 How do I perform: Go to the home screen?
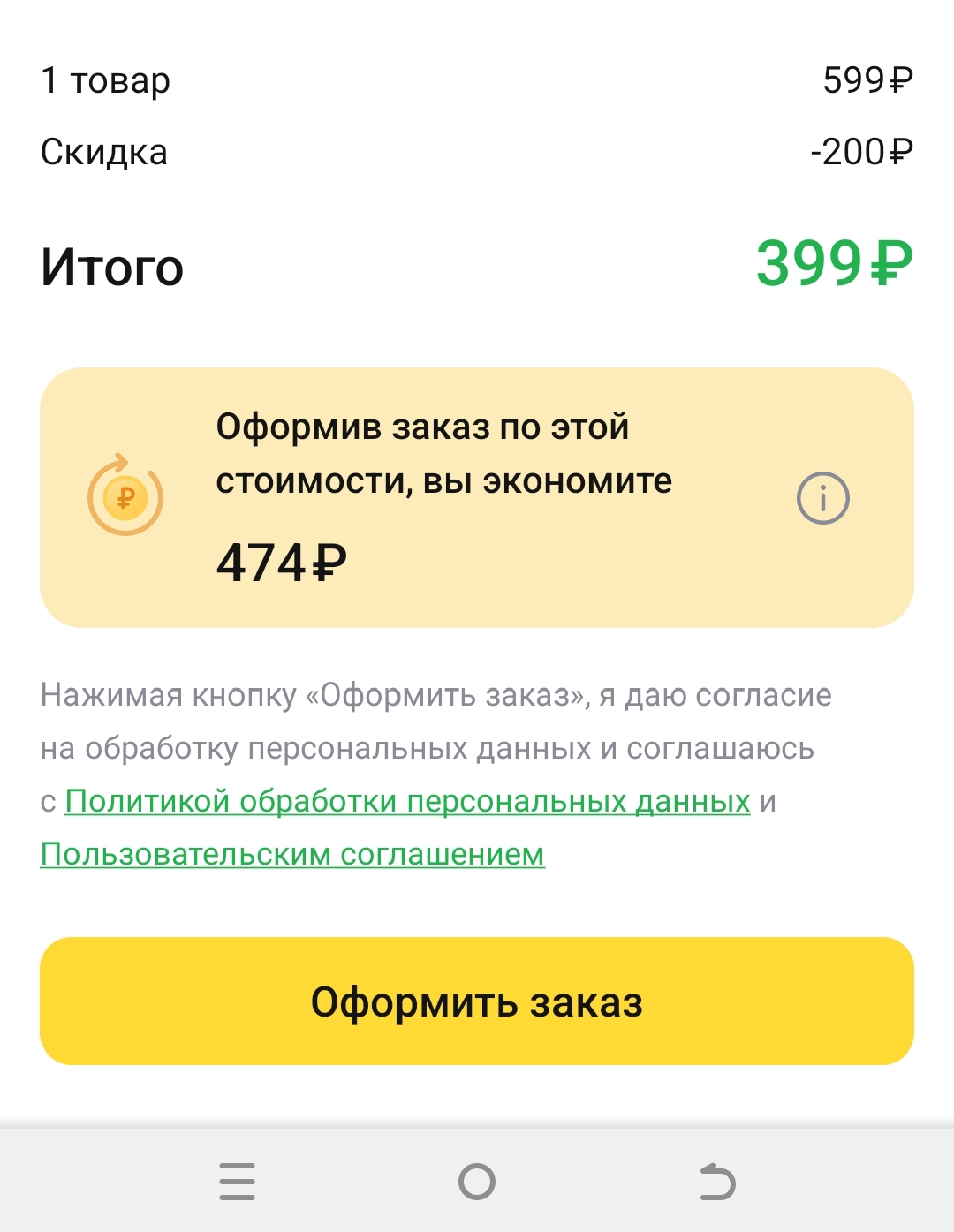[x=477, y=1182]
